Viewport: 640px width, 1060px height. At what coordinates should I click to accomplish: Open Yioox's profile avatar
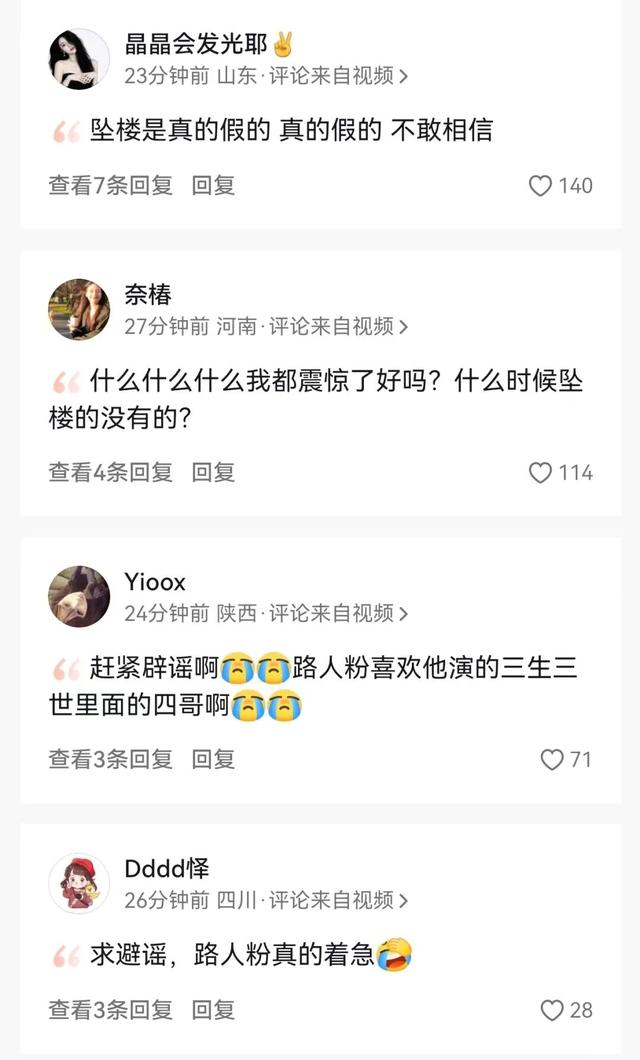tap(79, 597)
